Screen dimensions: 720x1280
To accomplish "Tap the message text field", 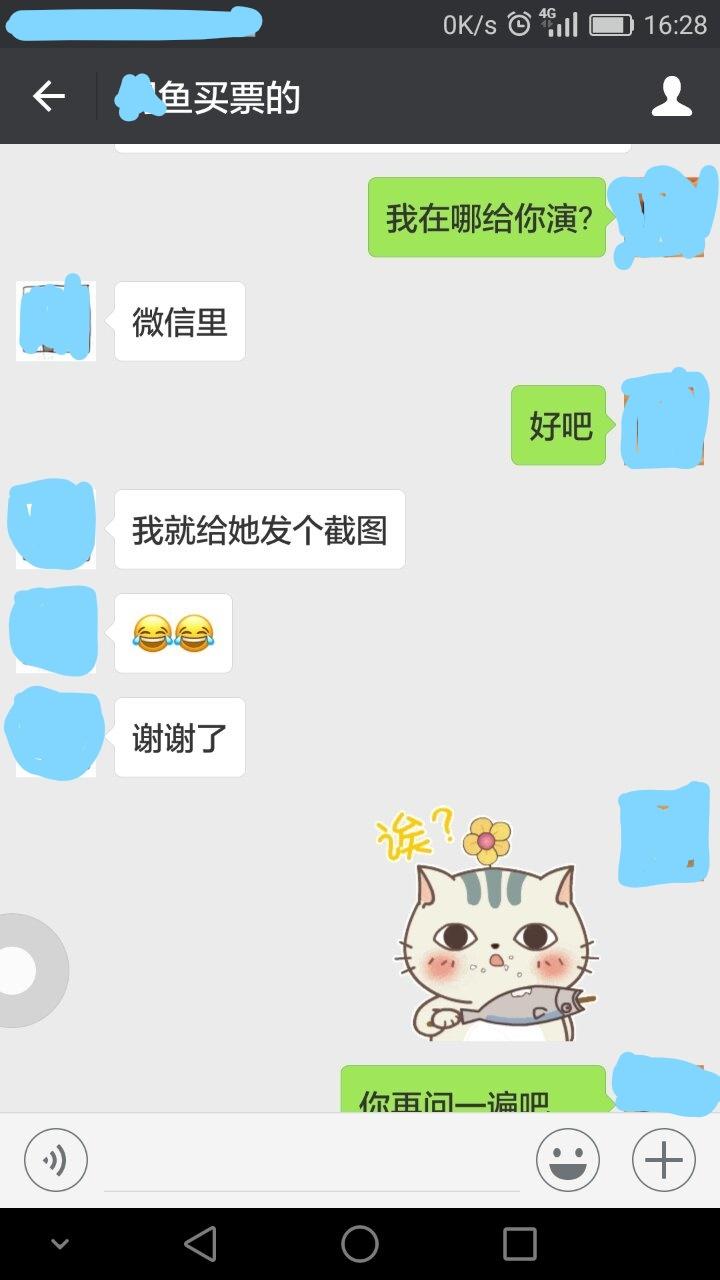I will [x=312, y=1162].
